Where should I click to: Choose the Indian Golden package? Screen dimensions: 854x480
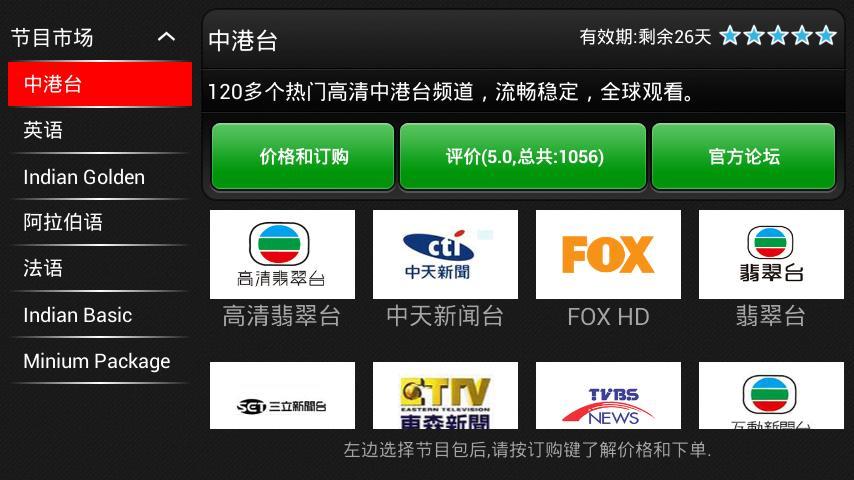(99, 177)
